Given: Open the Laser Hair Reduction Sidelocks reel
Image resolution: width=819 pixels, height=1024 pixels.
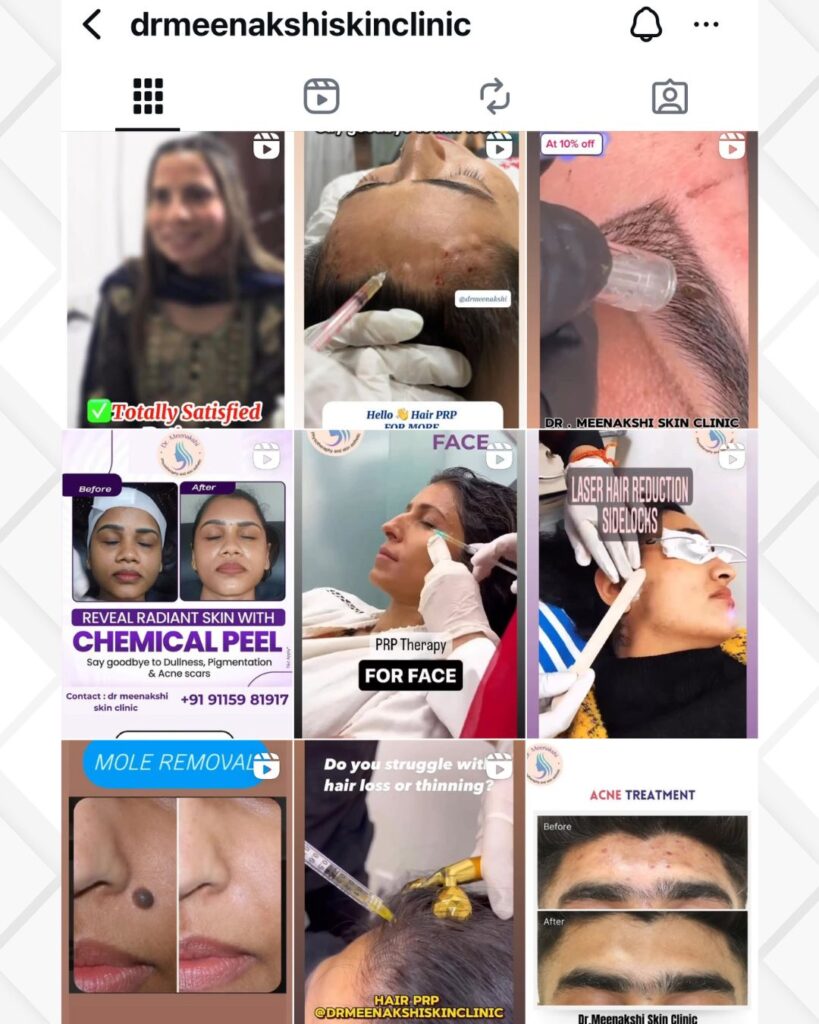Looking at the screenshot, I should click(642, 584).
